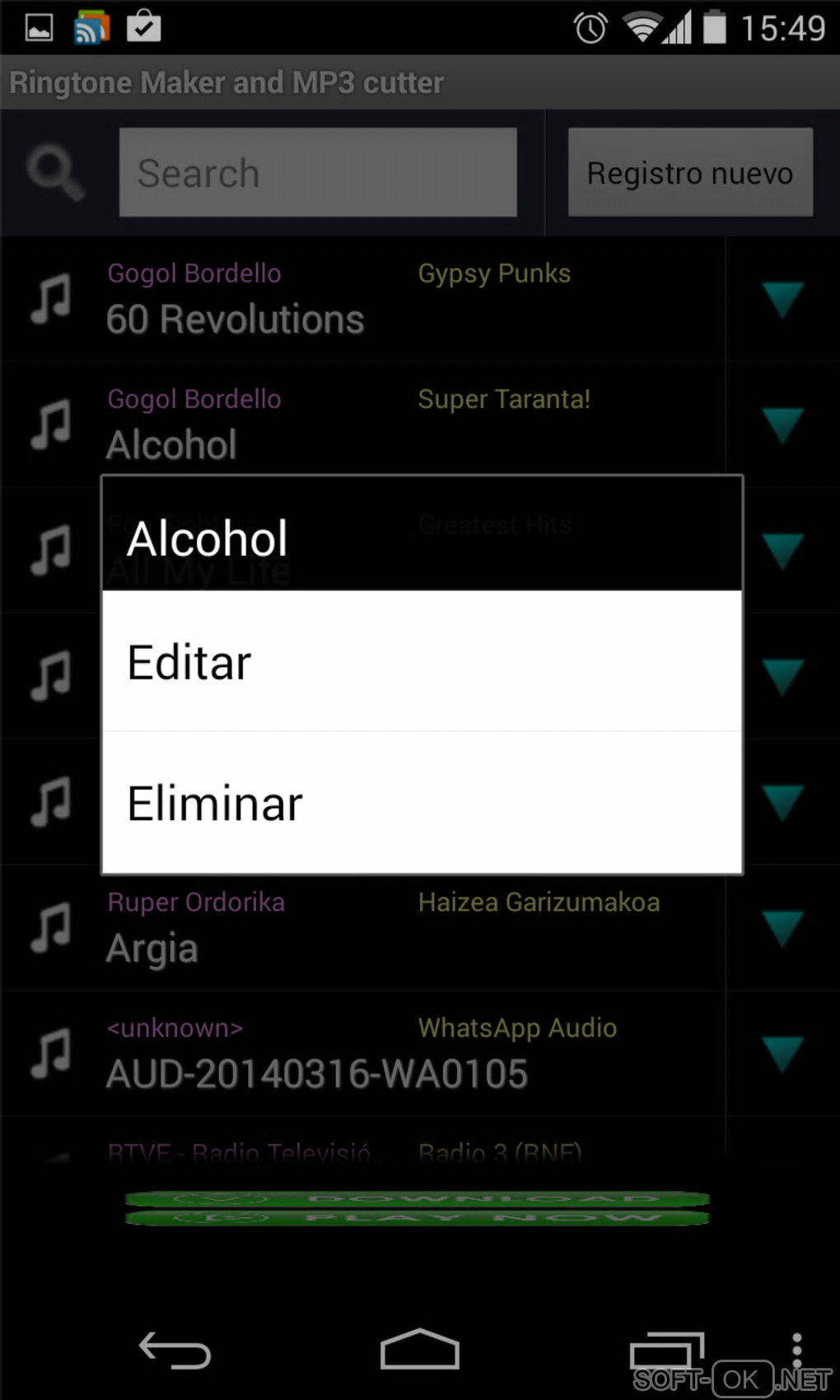Open the Argia song row
Screen dimensions: 840x1400
(362, 928)
